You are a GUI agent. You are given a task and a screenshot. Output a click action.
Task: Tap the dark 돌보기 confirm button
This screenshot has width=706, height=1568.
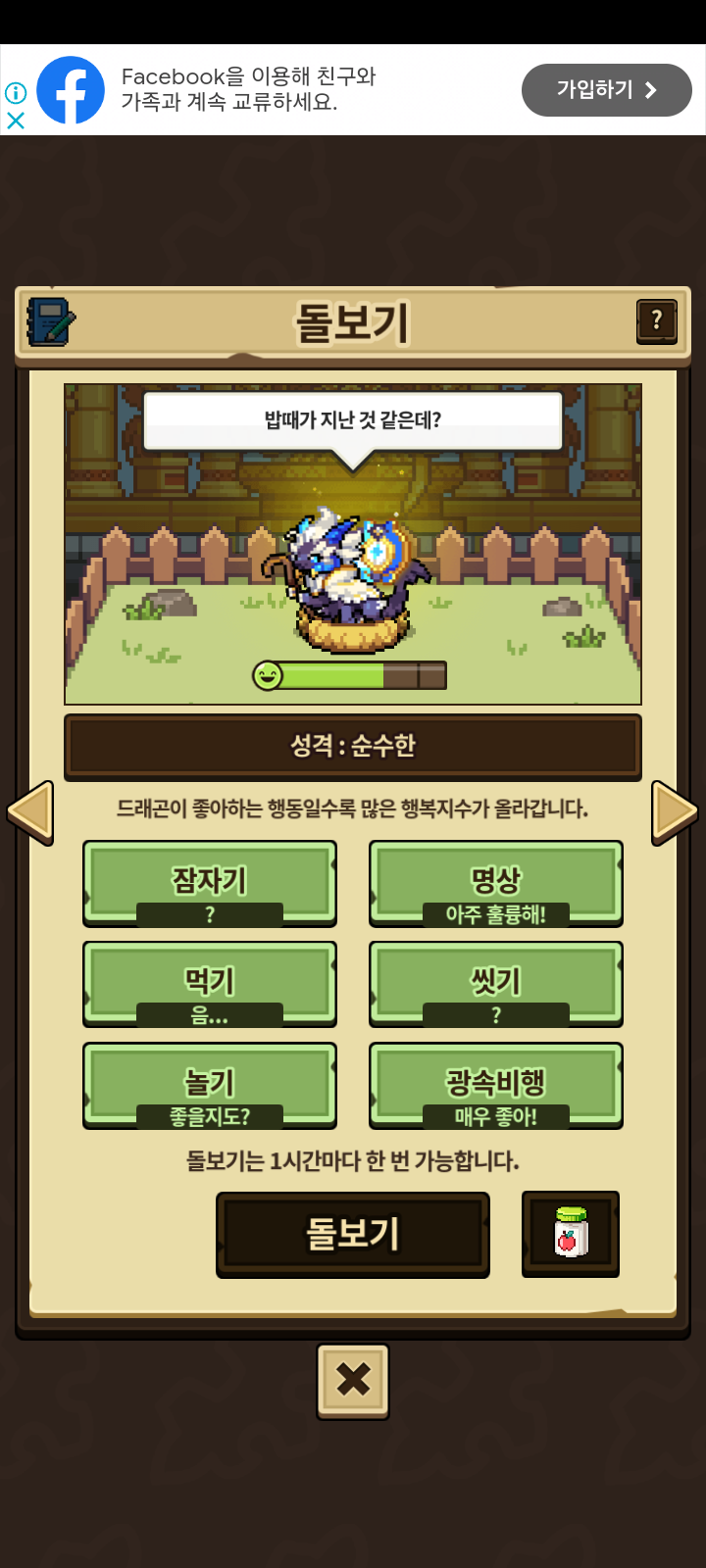tap(353, 1234)
